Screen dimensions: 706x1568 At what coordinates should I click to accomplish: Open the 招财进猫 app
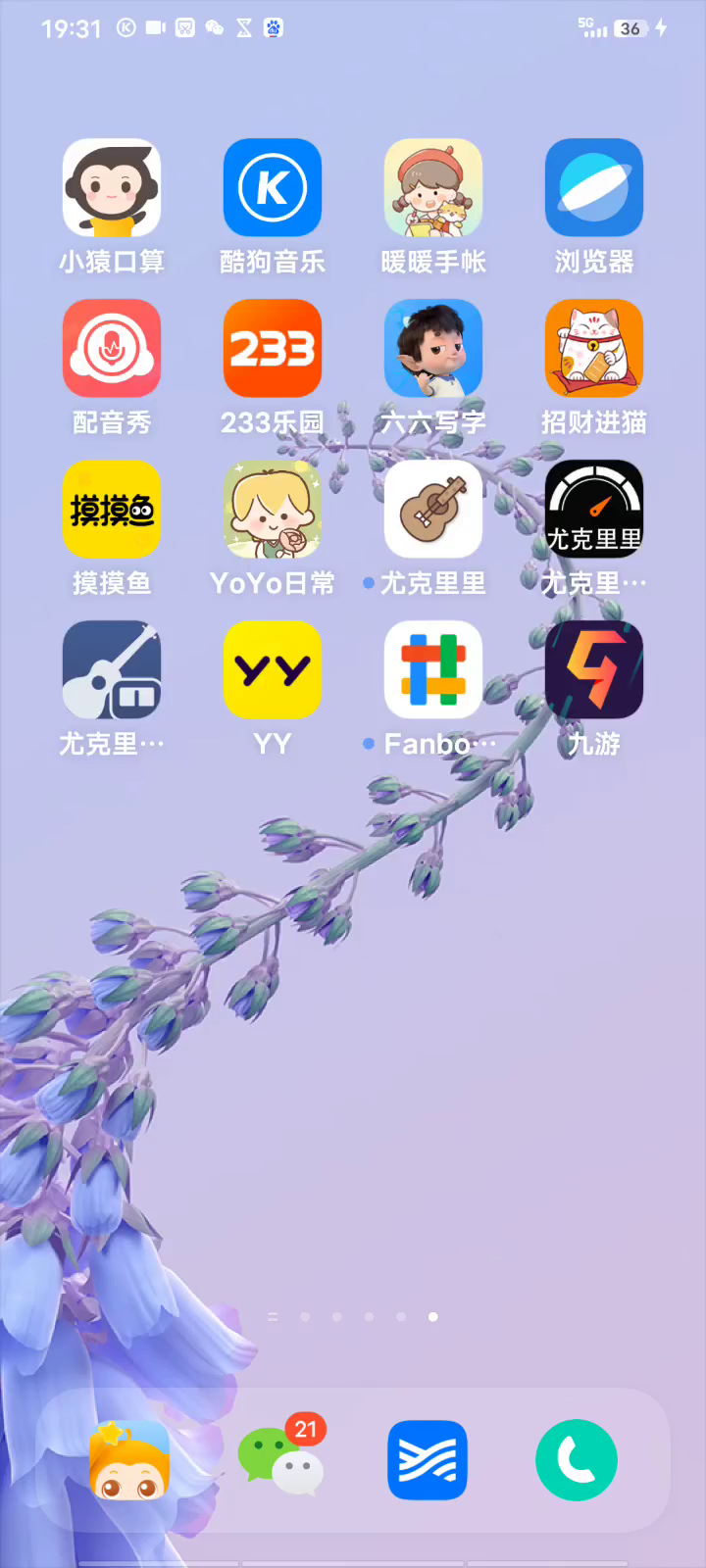594,348
